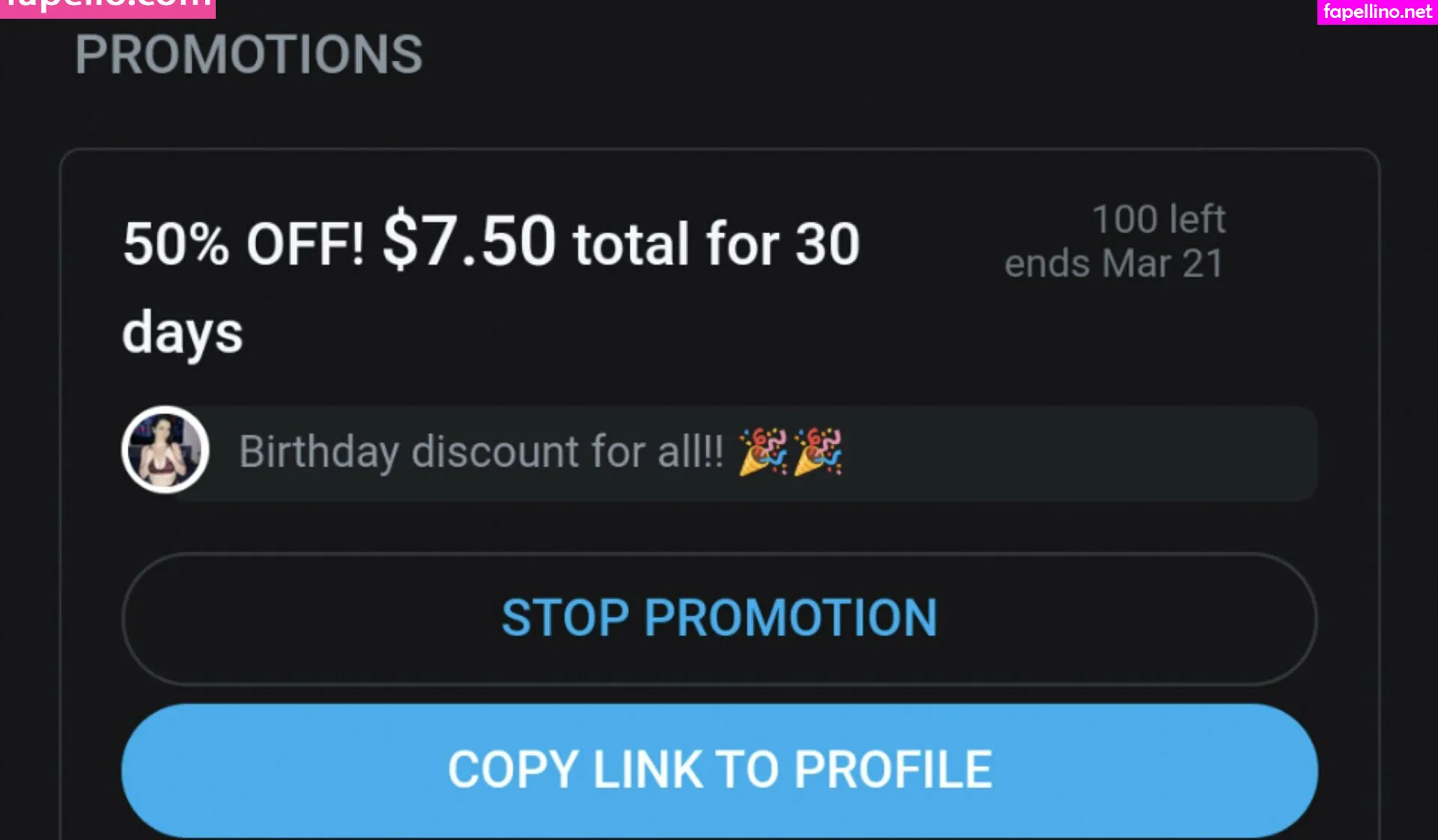Image resolution: width=1438 pixels, height=840 pixels.
Task: Copy link to profile
Action: [x=719, y=770]
